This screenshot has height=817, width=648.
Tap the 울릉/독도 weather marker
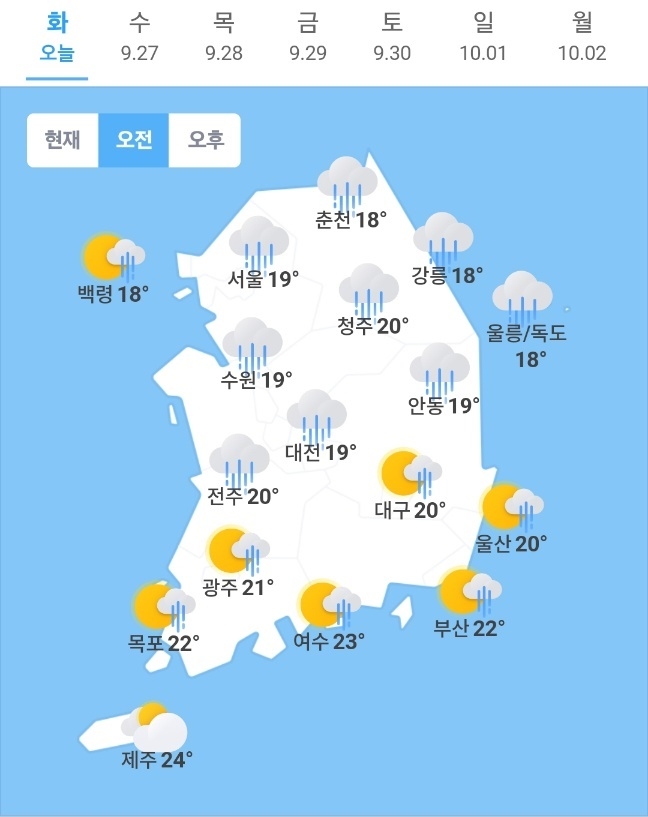[x=525, y=318]
